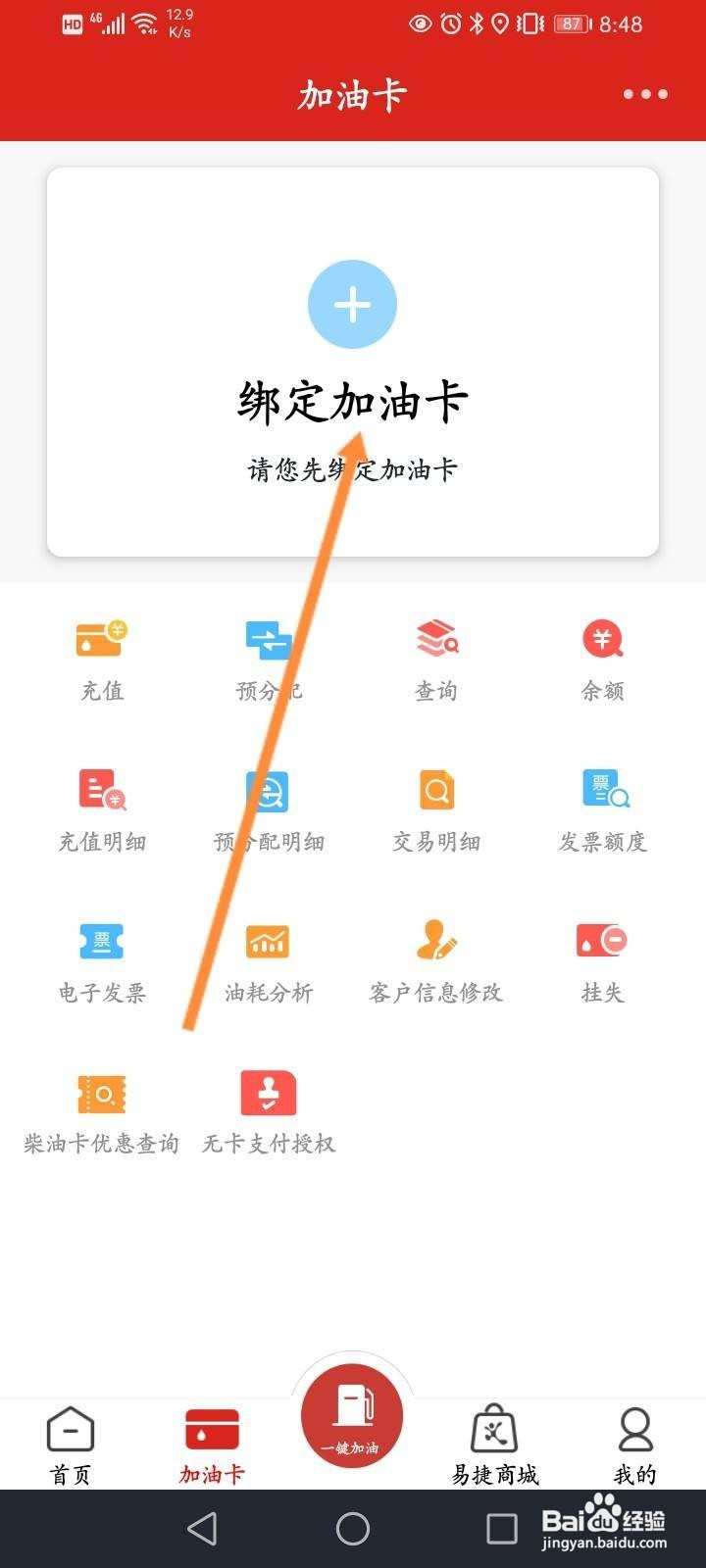Tap the 绑定加油卡 (Bind fuel card) link
706x1568 pixels.
[352, 400]
